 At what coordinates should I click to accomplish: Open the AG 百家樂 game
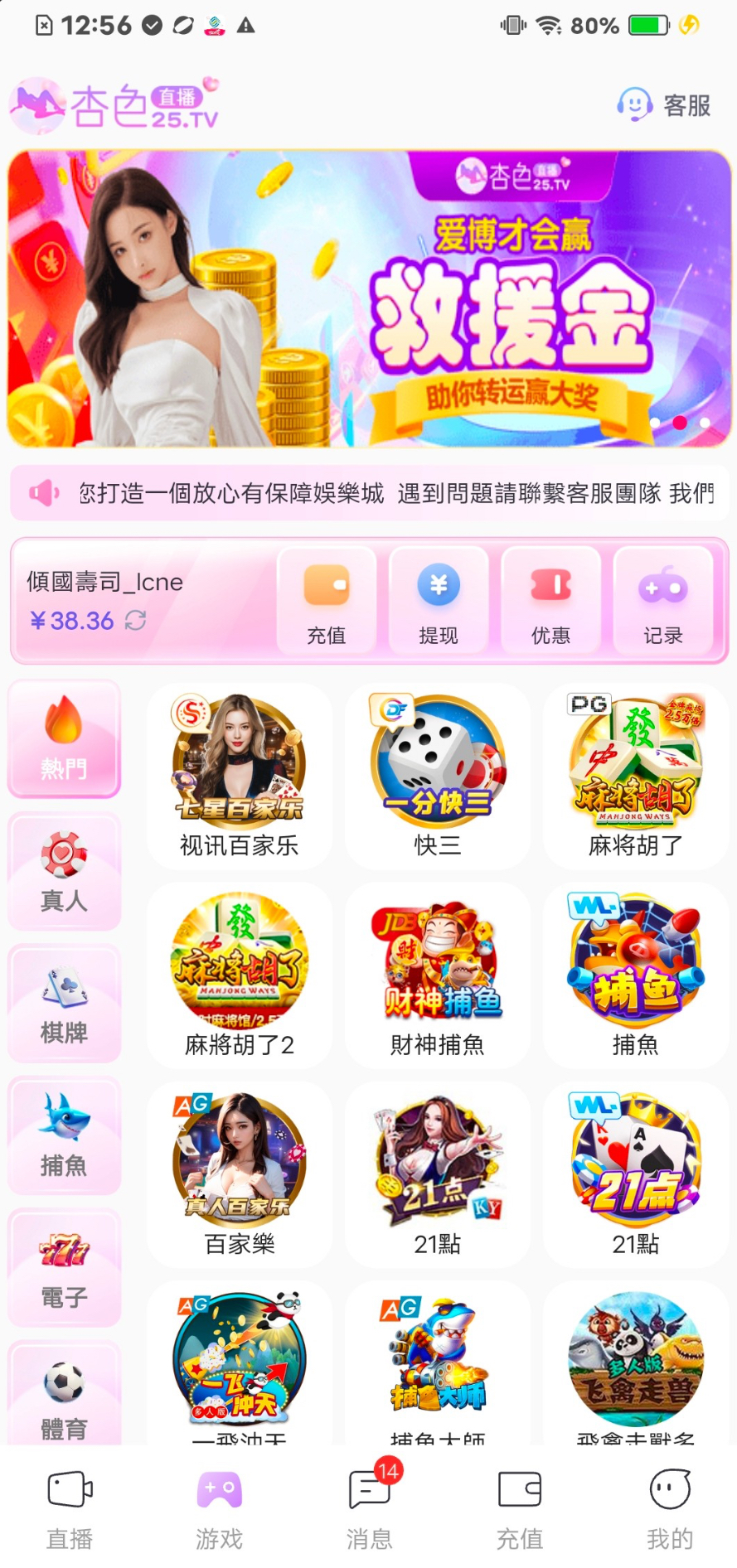point(239,1174)
